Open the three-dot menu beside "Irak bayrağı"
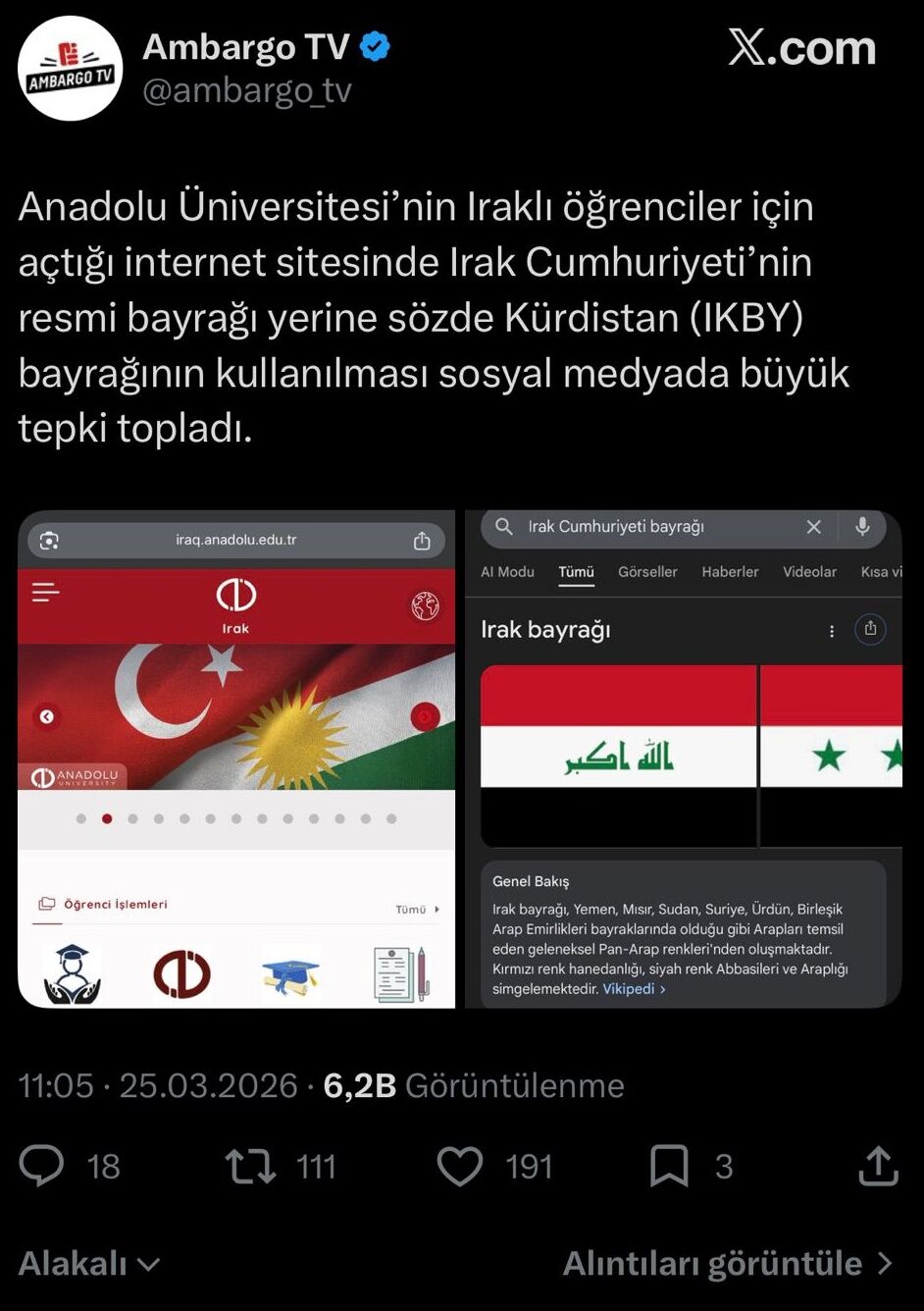924x1311 pixels. (833, 629)
